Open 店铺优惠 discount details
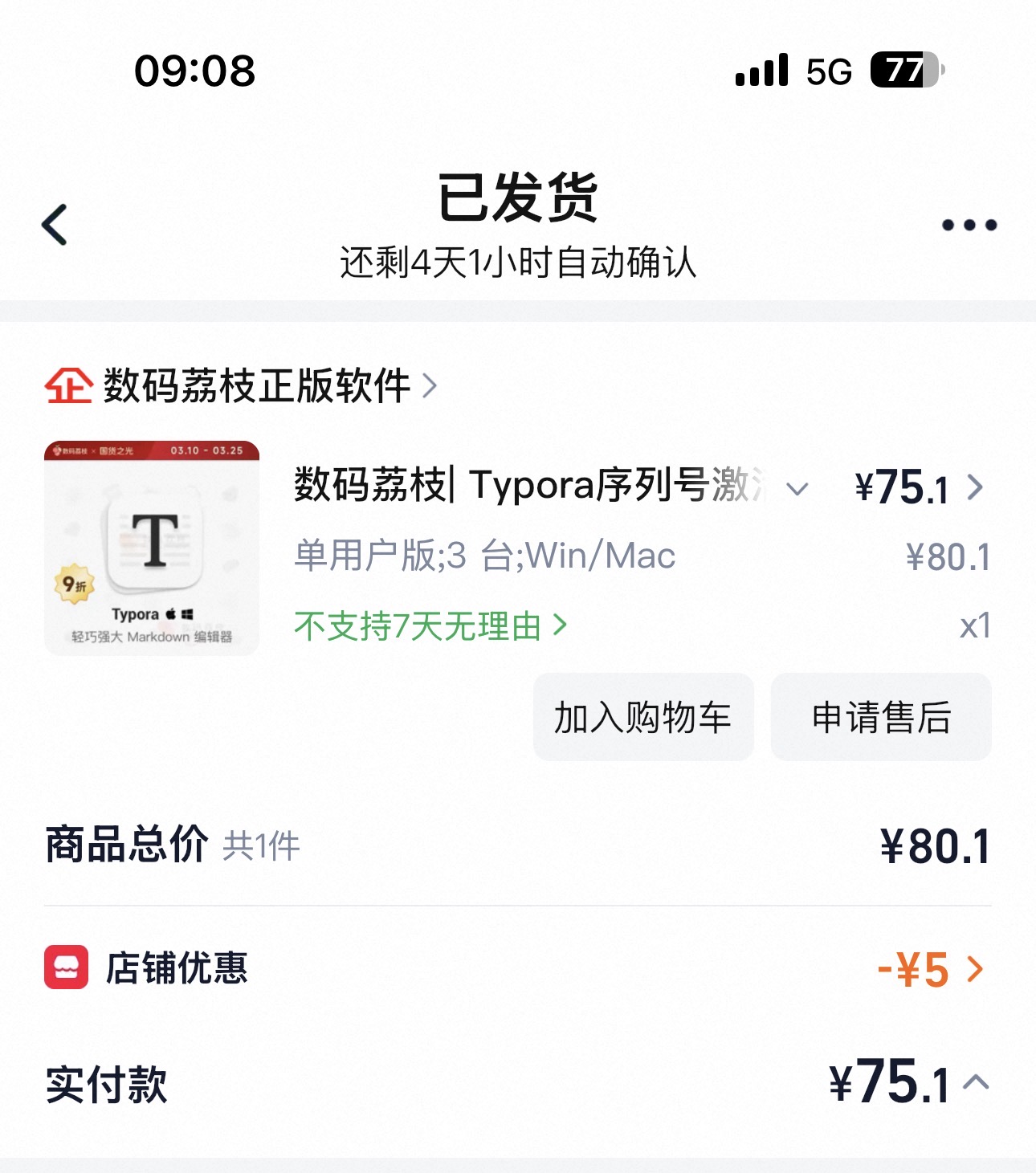Image resolution: width=1036 pixels, height=1173 pixels. pos(517,969)
